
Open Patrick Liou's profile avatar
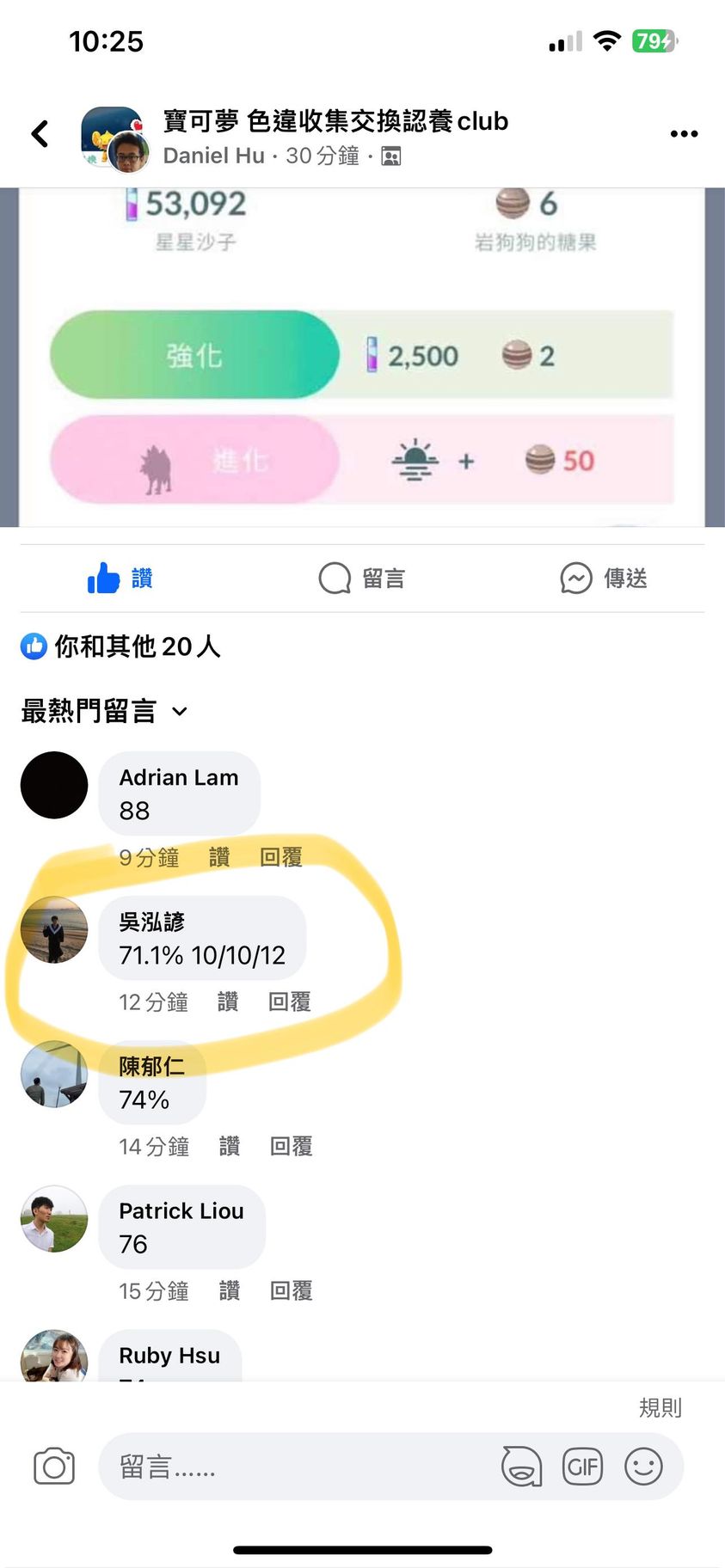tap(54, 1218)
